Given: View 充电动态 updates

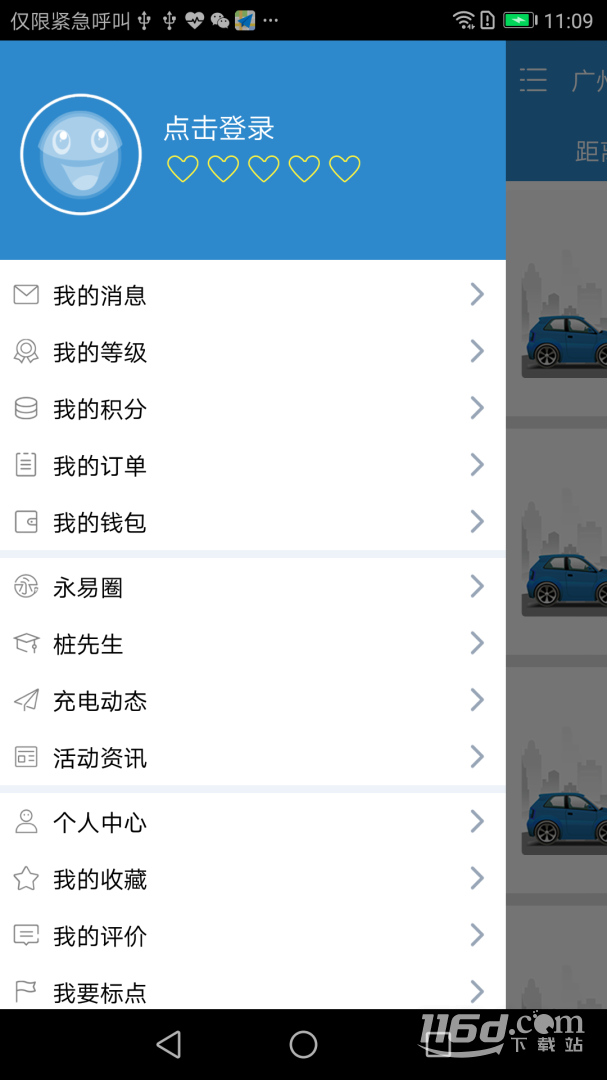Looking at the screenshot, I should point(253,700).
